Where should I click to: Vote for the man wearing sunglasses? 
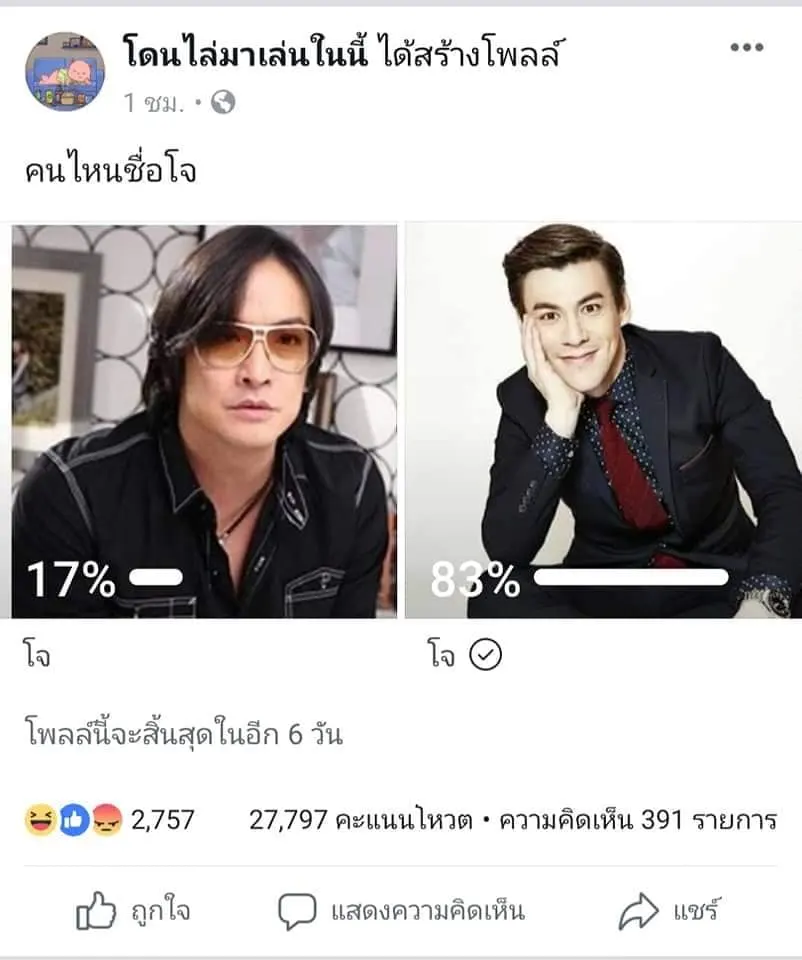click(204, 421)
